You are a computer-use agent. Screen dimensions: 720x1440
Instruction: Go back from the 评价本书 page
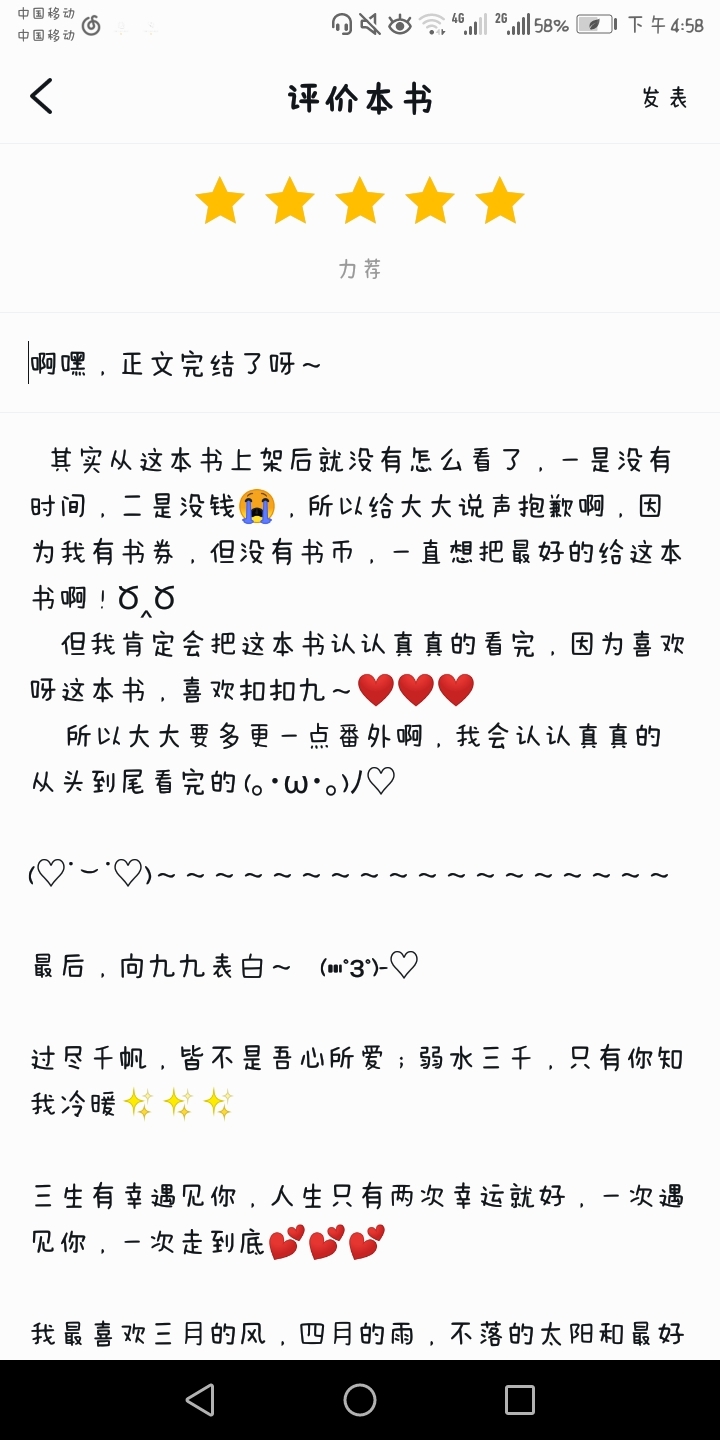click(41, 97)
